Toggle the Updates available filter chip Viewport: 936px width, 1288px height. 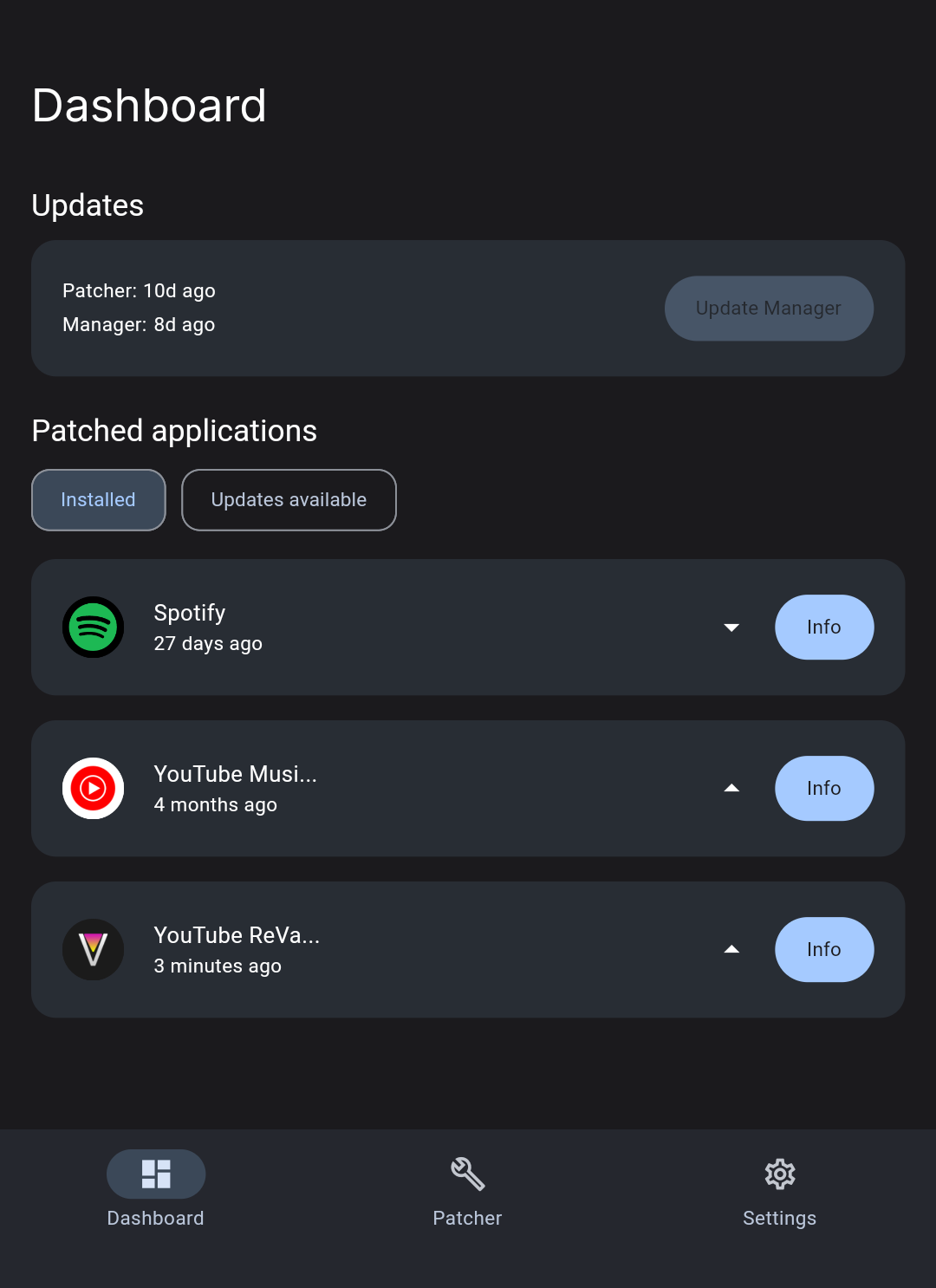[289, 499]
